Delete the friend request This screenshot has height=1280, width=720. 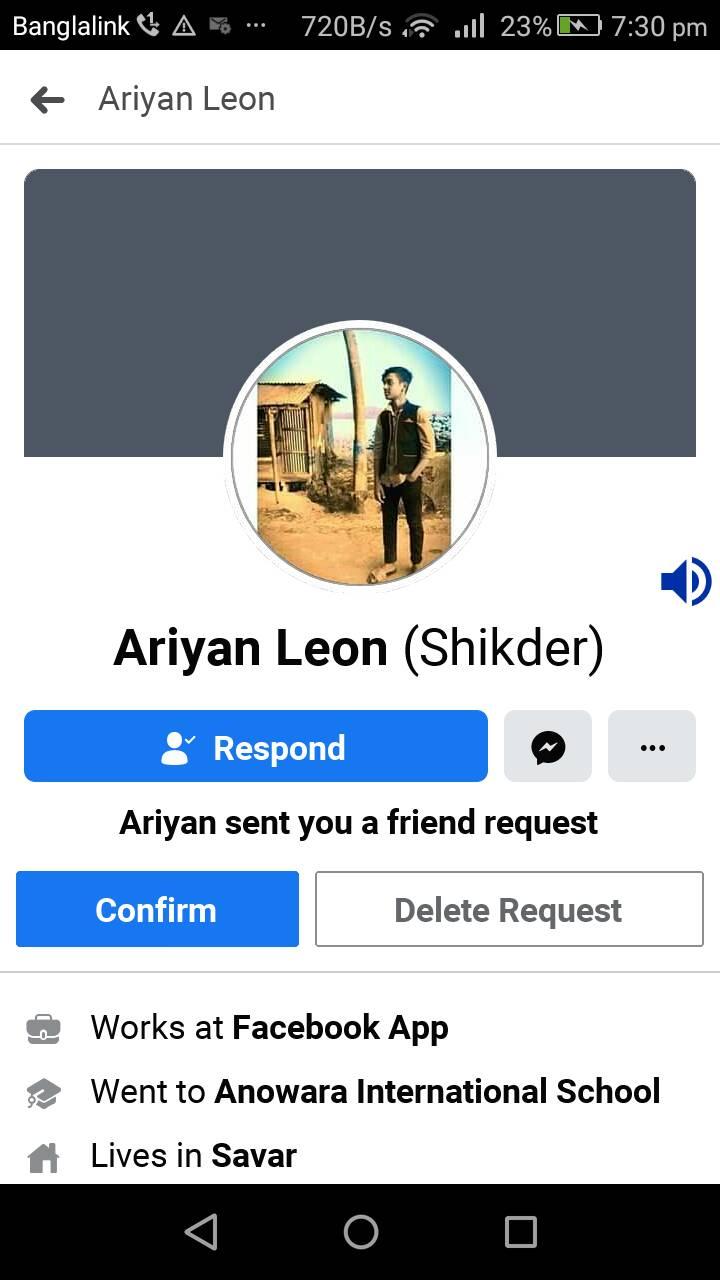tap(509, 909)
